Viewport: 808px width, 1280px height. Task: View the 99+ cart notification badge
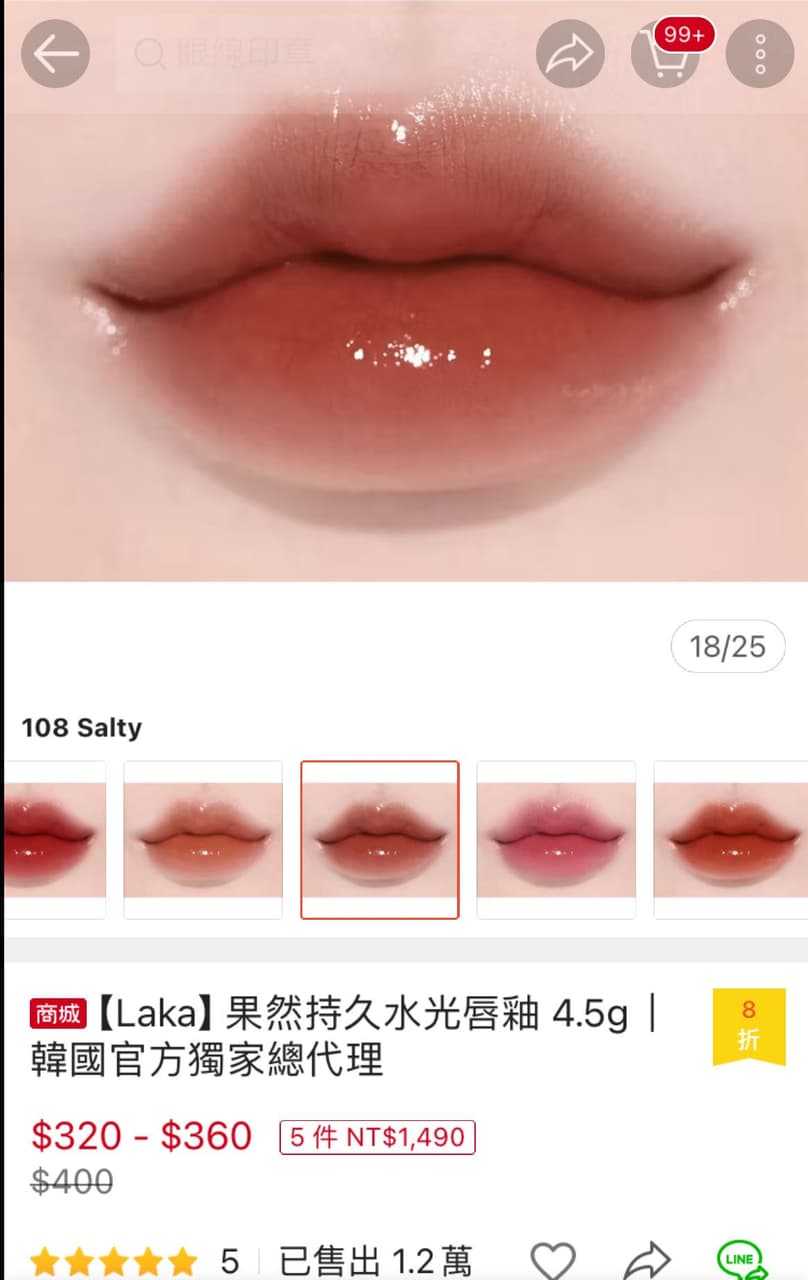(681, 34)
